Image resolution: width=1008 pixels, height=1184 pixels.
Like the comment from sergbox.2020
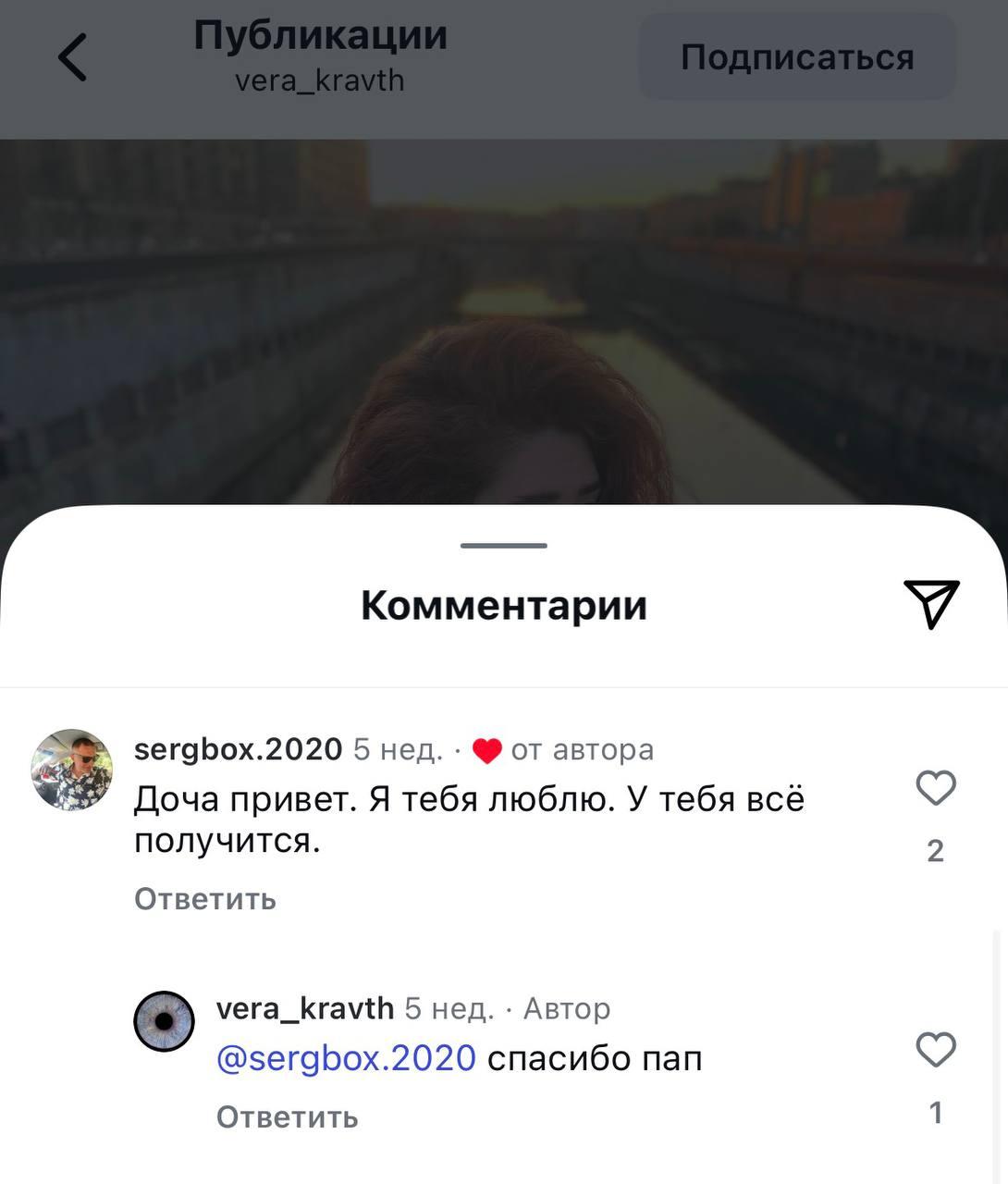pos(935,788)
